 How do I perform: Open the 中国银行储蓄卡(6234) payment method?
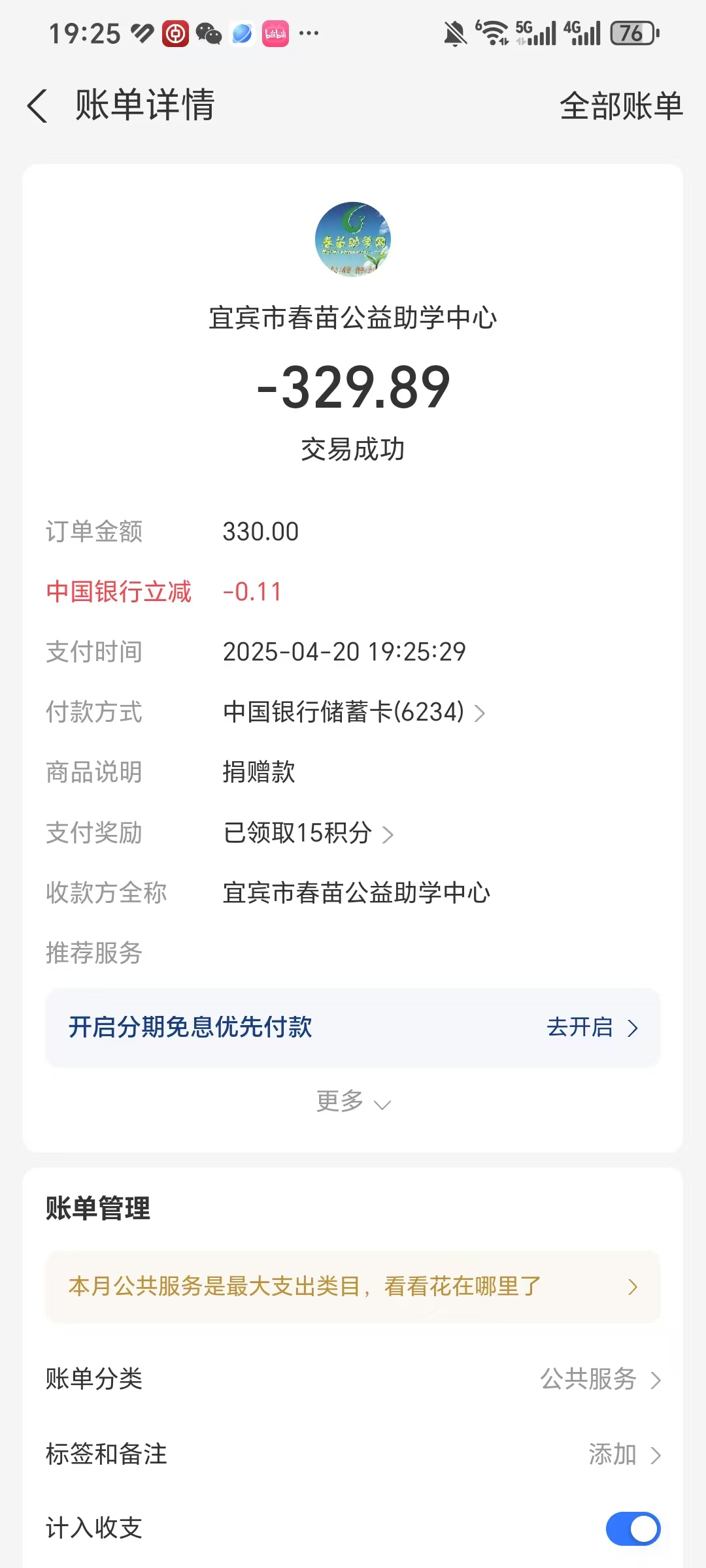354,712
